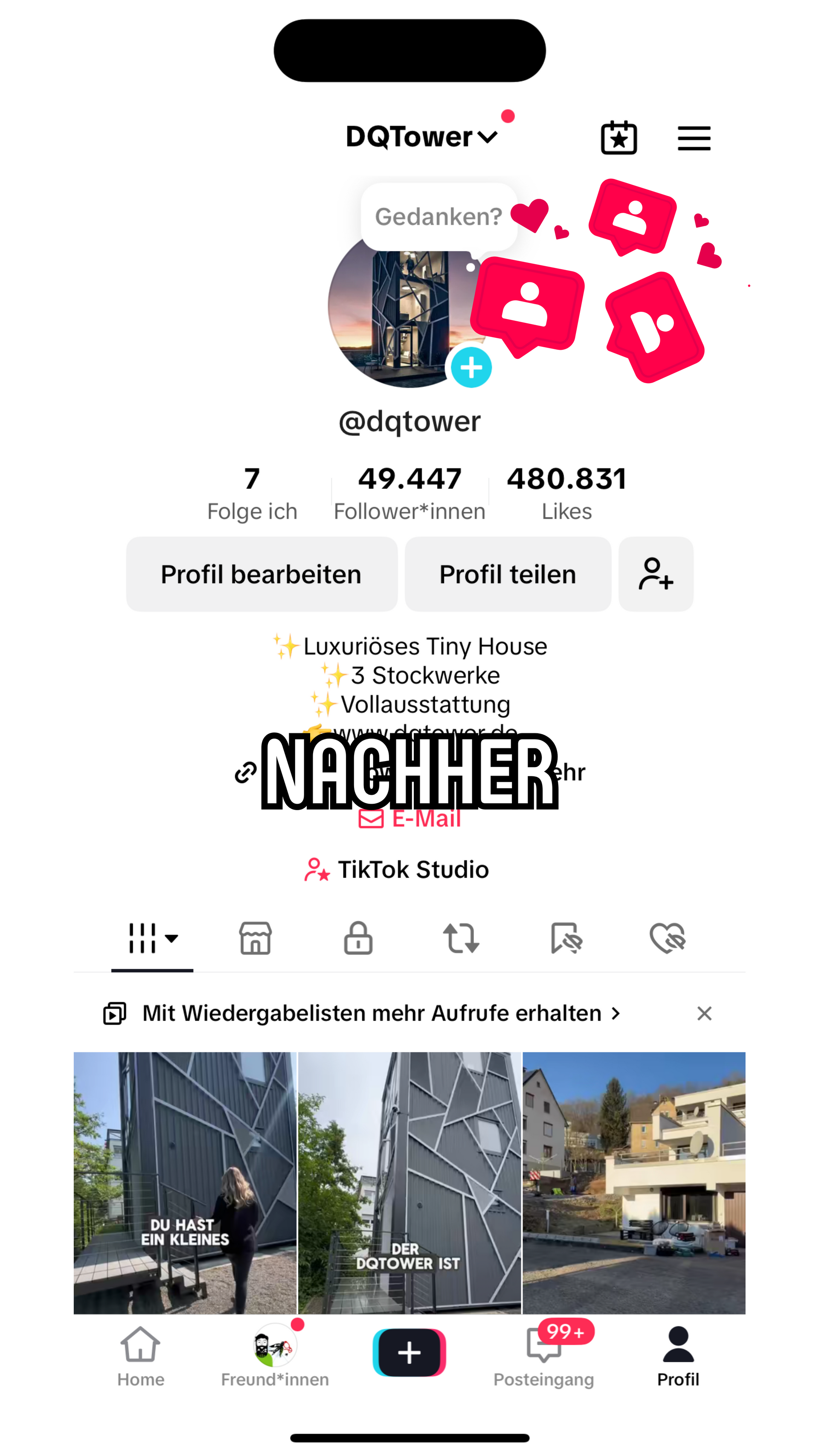Dismiss the Wiedergabelisten banner
This screenshot has width=819, height=1456.
tap(704, 1014)
